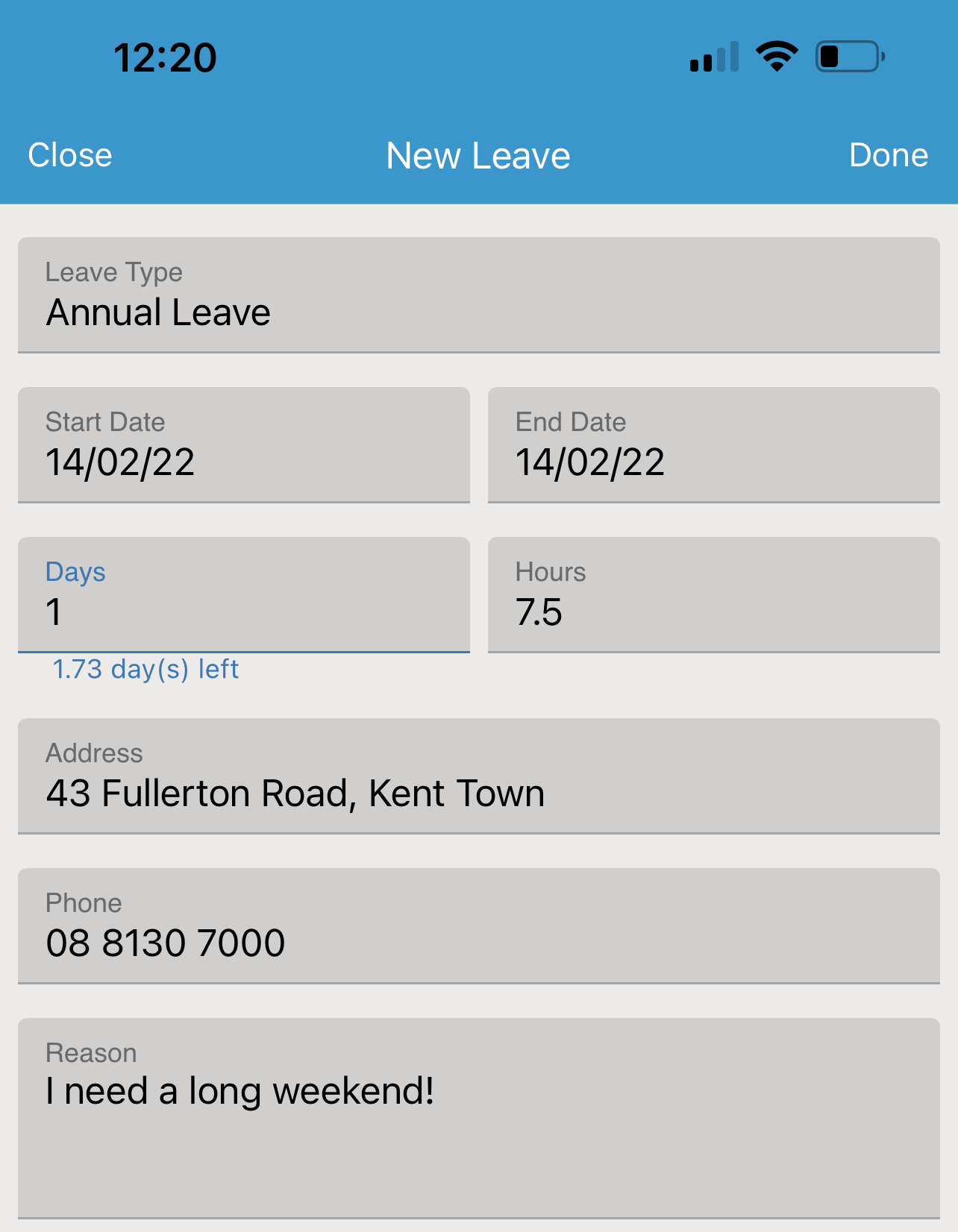Focus the Phone number field

click(x=478, y=926)
